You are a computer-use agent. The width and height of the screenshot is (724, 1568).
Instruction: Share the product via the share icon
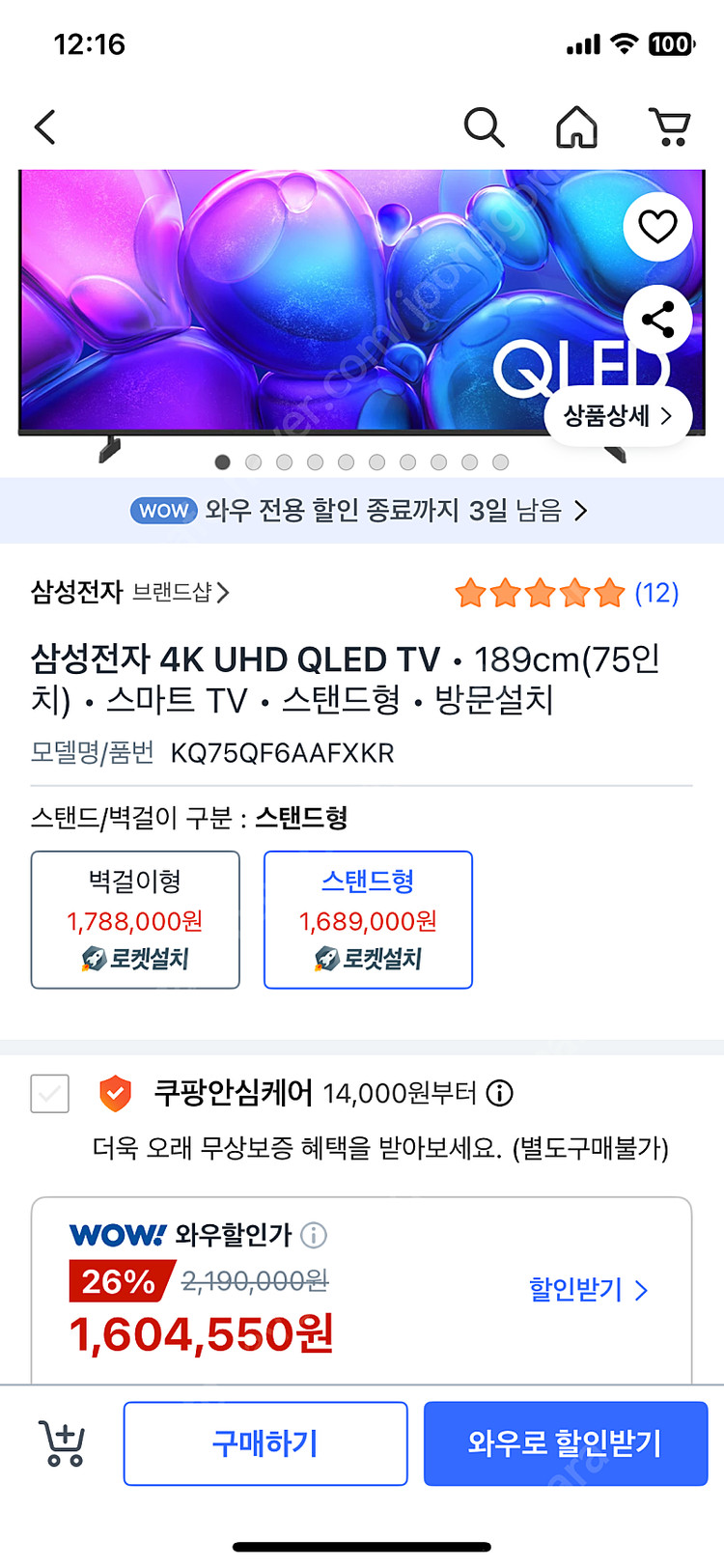655,319
